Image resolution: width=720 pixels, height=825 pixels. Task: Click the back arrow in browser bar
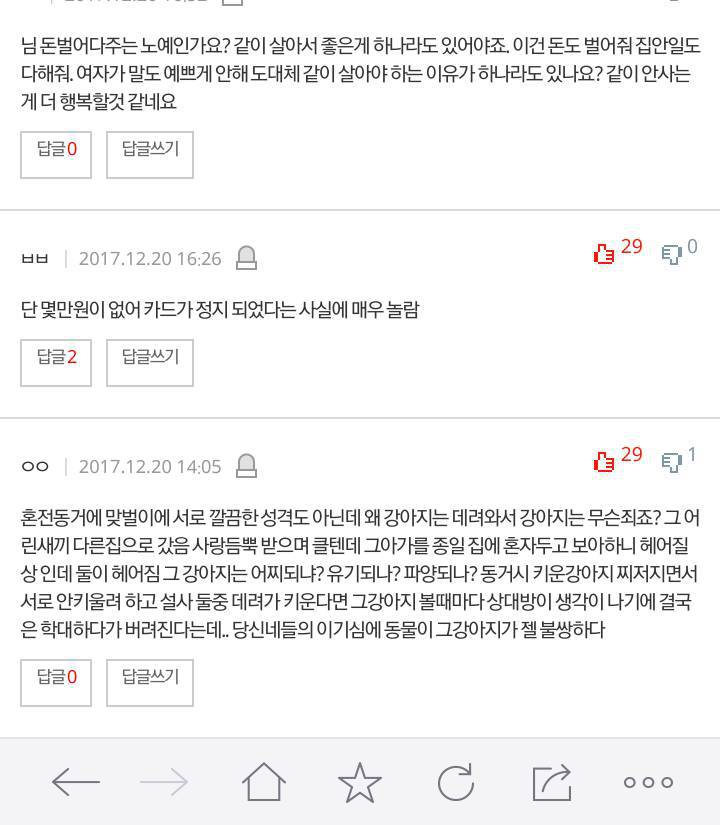tap(76, 782)
